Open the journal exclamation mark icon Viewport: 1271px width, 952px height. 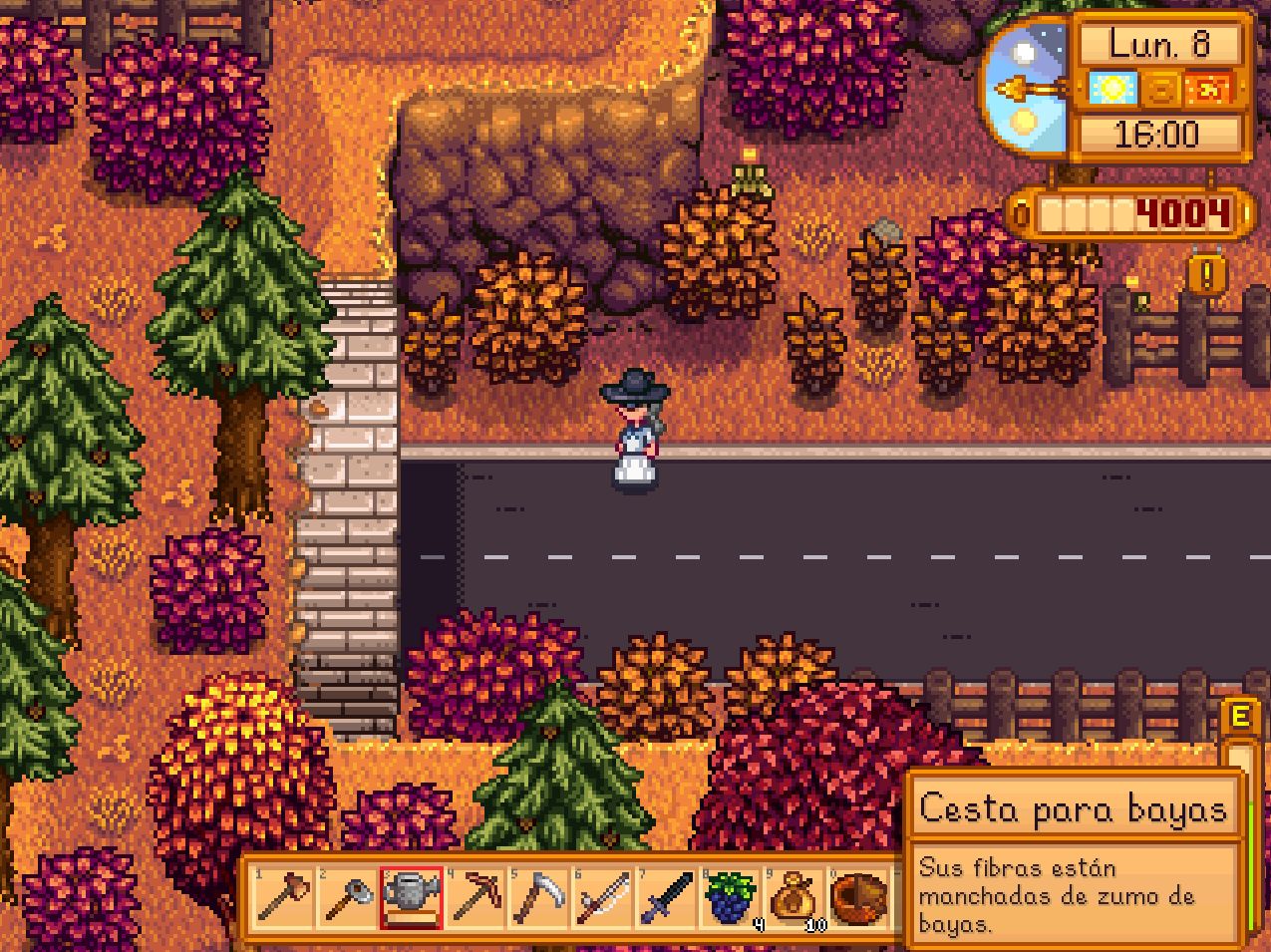[x=1206, y=274]
